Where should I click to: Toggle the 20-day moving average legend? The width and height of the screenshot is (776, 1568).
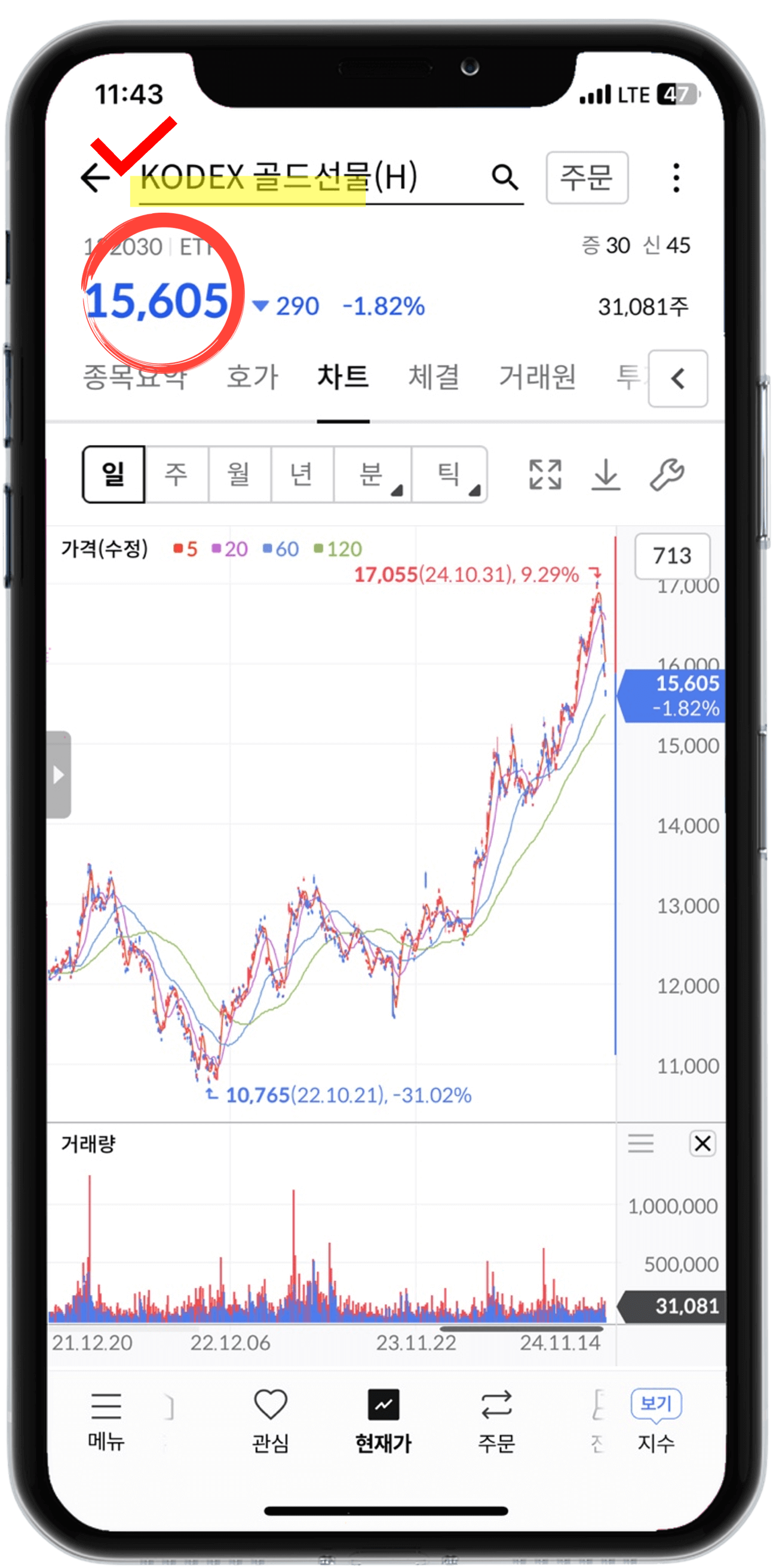click(x=230, y=548)
